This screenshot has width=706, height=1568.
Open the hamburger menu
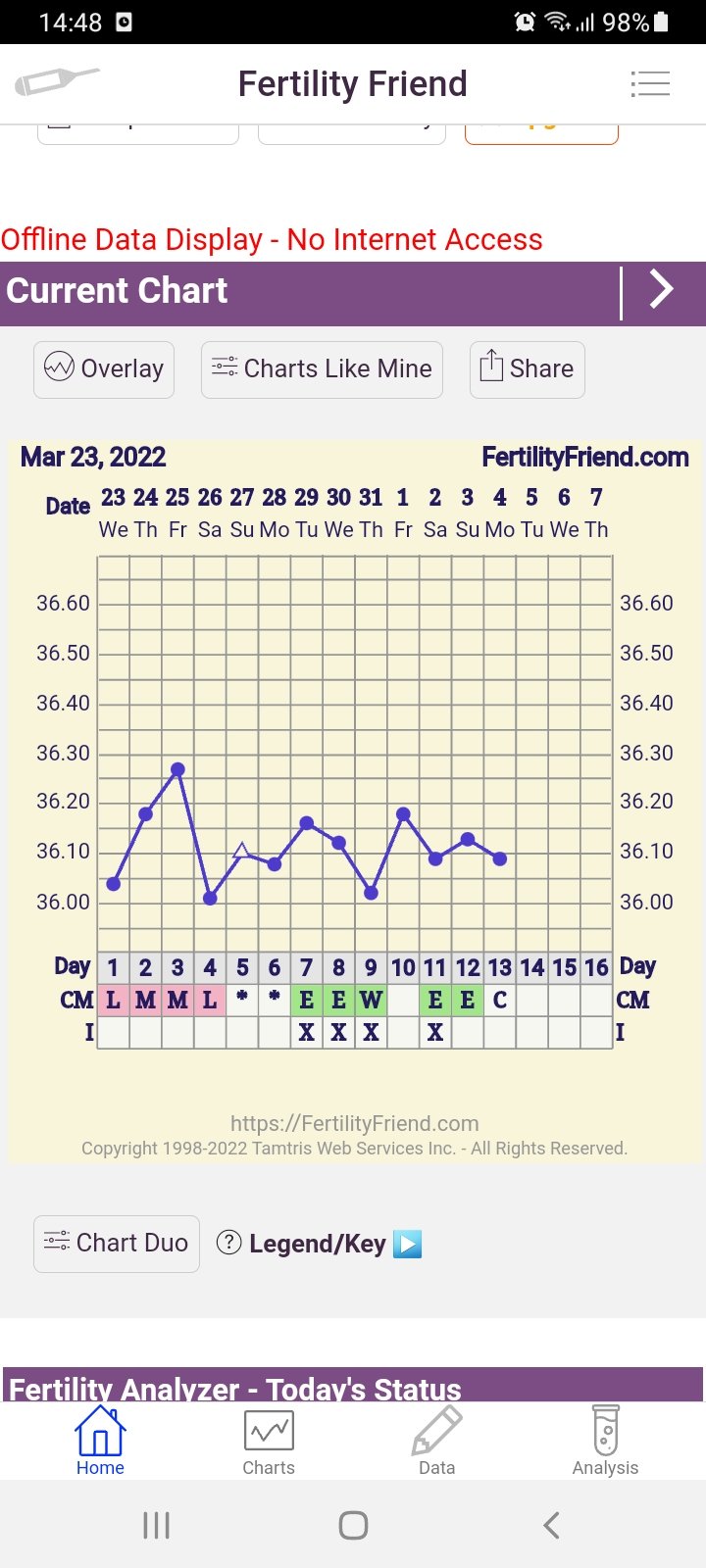[x=649, y=84]
